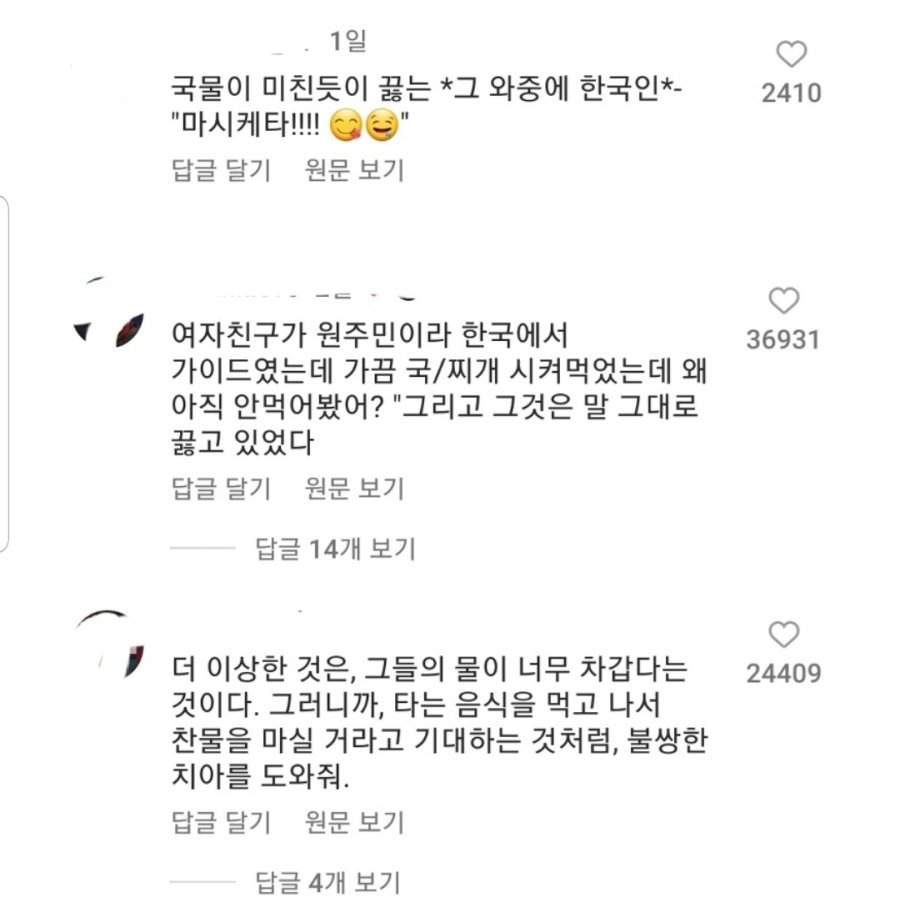Tap 원문 보기 under the 마시케타 comment

(354, 170)
